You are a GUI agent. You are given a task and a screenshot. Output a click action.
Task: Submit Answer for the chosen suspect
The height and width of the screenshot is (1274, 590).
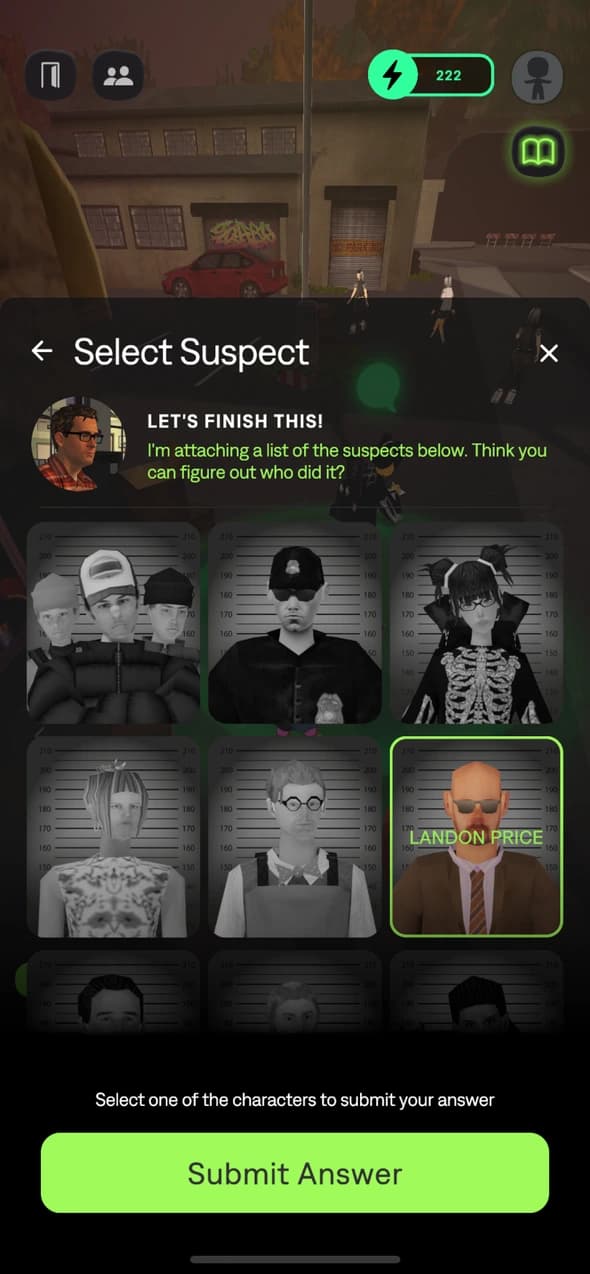295,1173
